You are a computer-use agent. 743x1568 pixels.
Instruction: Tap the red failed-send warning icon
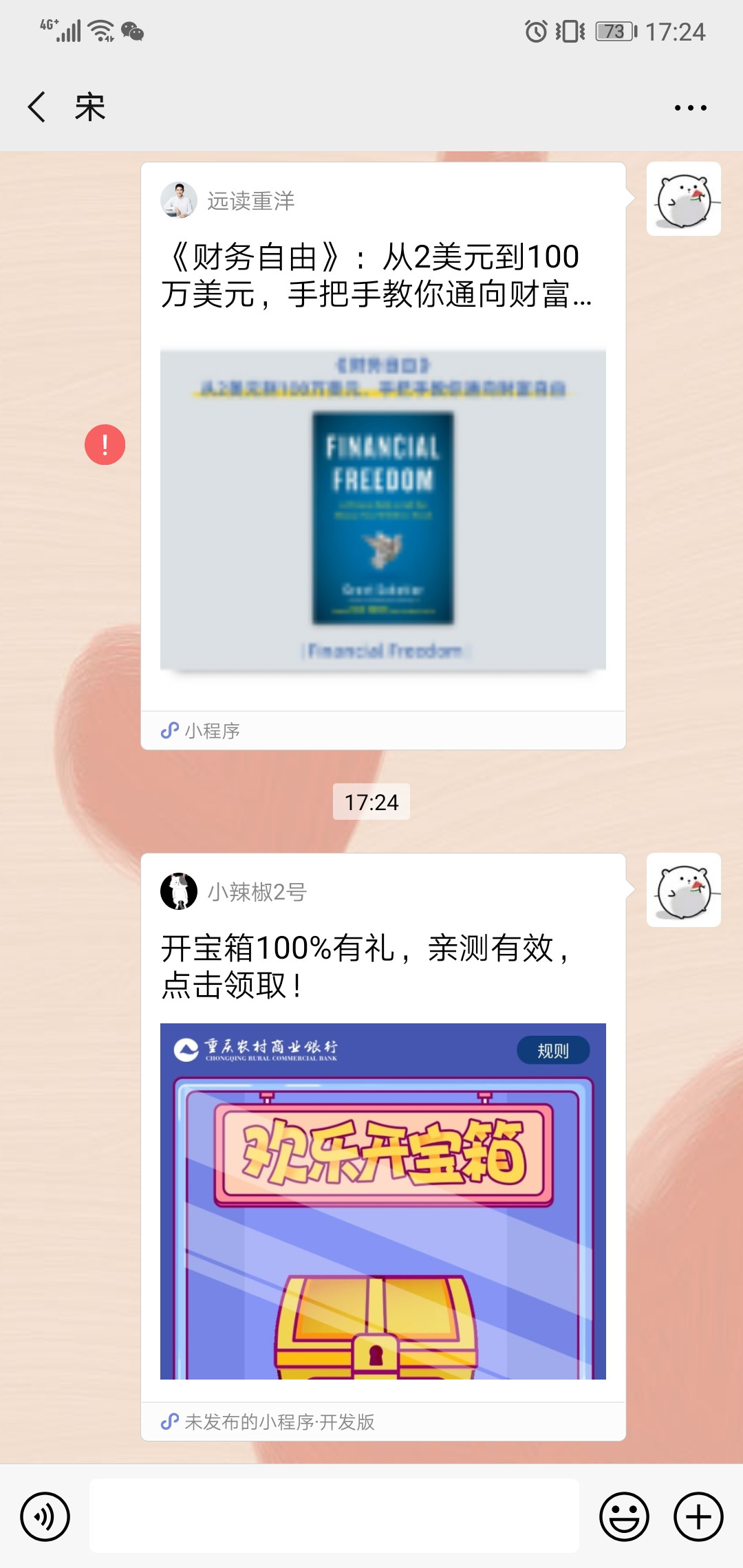pos(105,445)
